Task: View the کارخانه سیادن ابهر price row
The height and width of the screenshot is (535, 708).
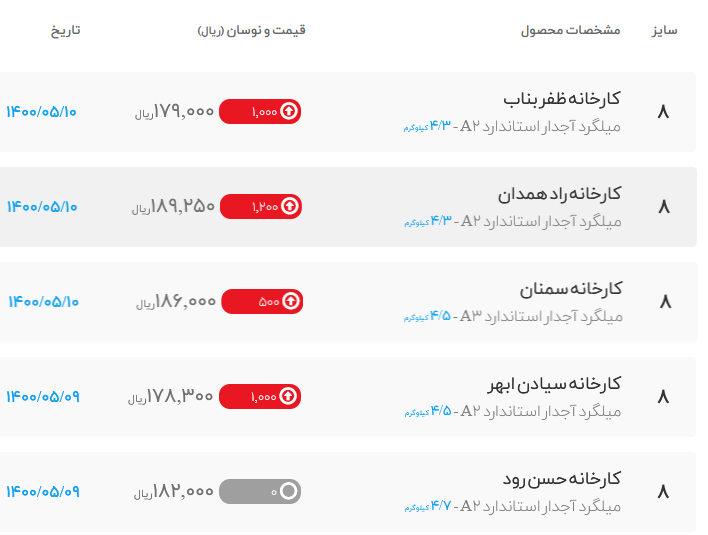Action: 554,384
